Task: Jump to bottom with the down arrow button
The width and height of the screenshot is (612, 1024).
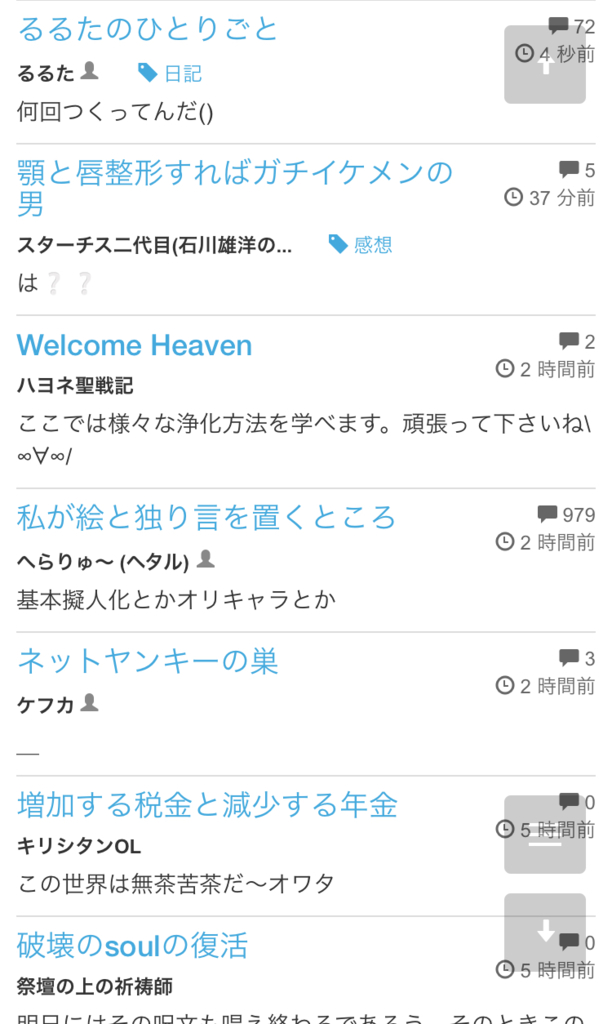Action: [x=544, y=933]
